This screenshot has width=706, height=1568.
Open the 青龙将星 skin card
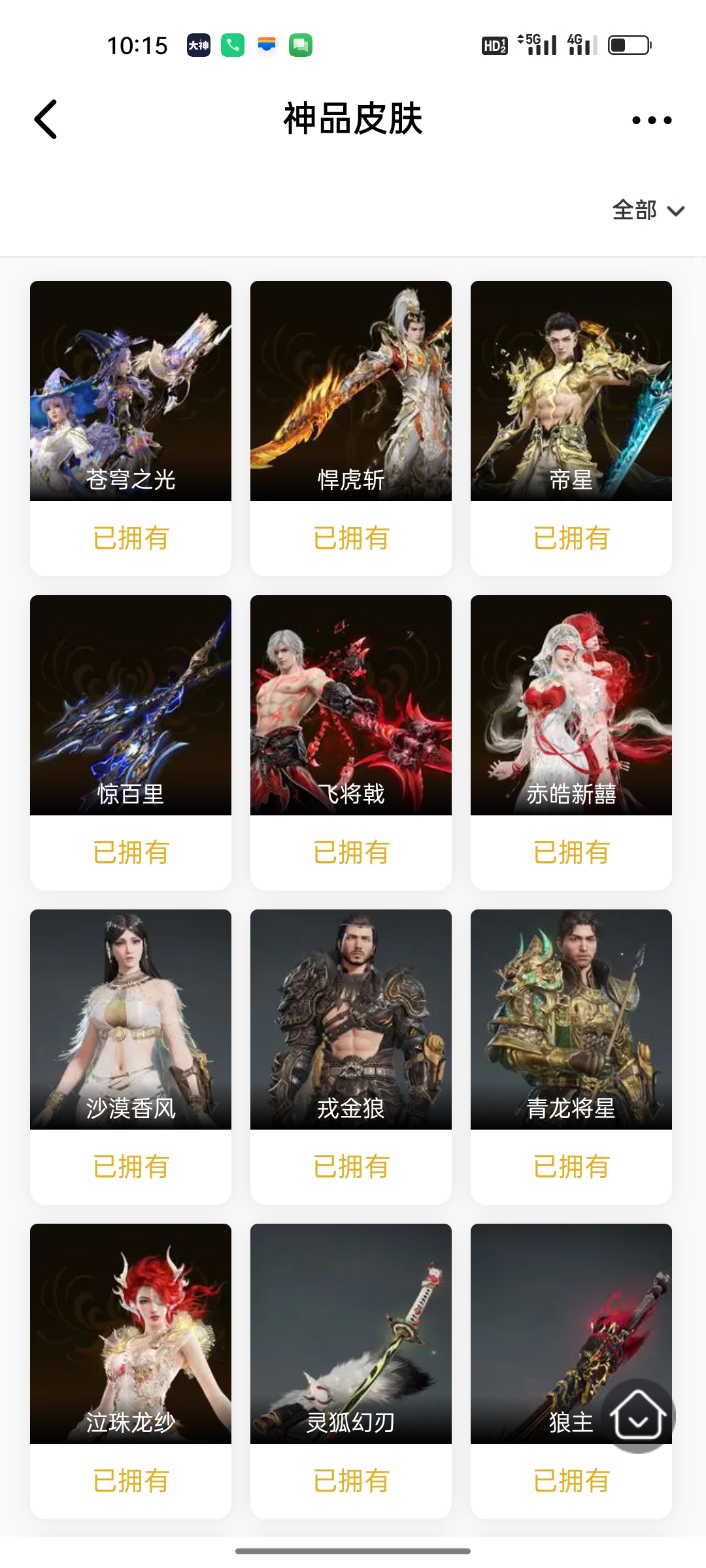click(571, 1056)
